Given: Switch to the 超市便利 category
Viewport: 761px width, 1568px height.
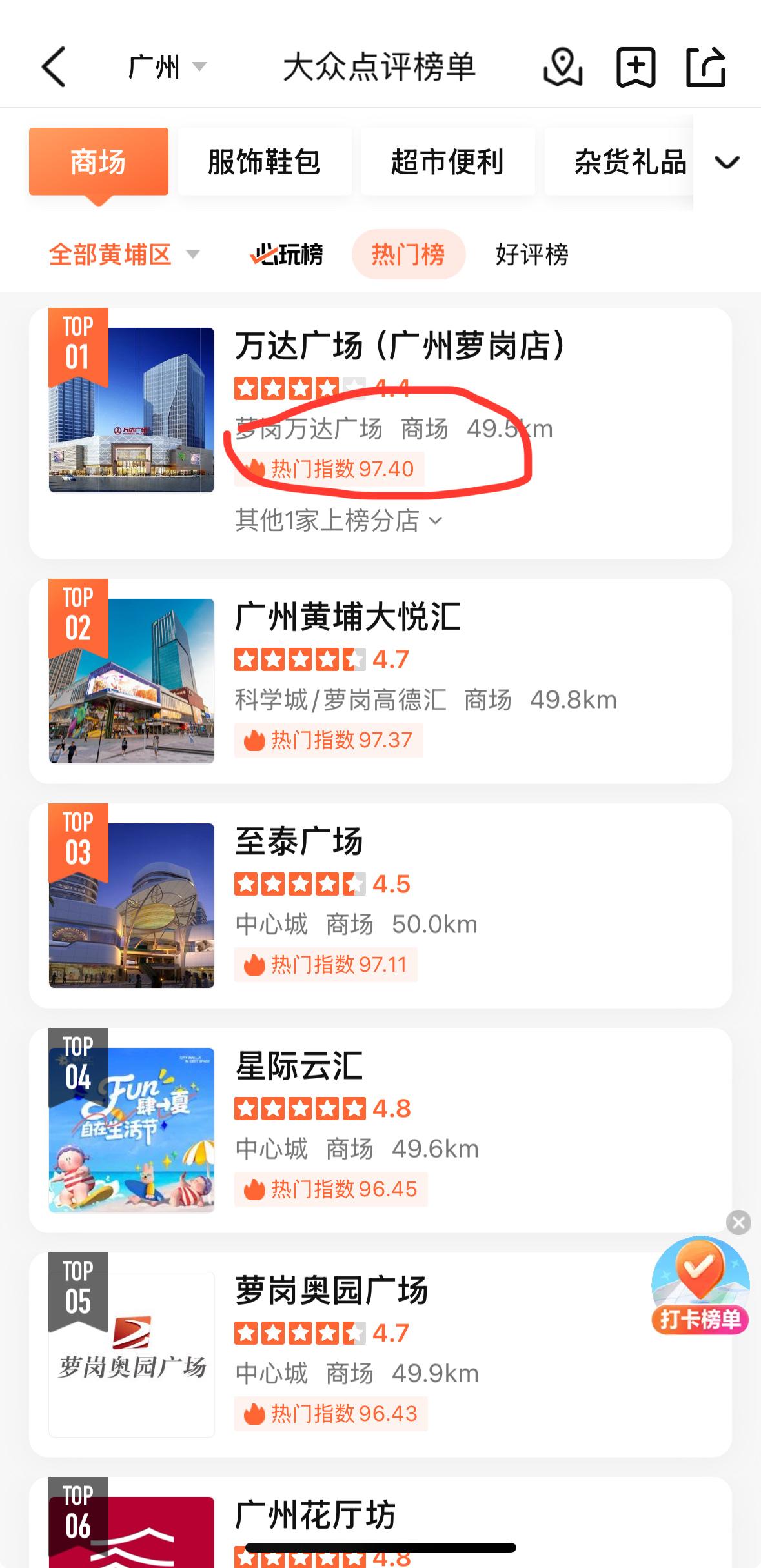Looking at the screenshot, I should (x=447, y=161).
